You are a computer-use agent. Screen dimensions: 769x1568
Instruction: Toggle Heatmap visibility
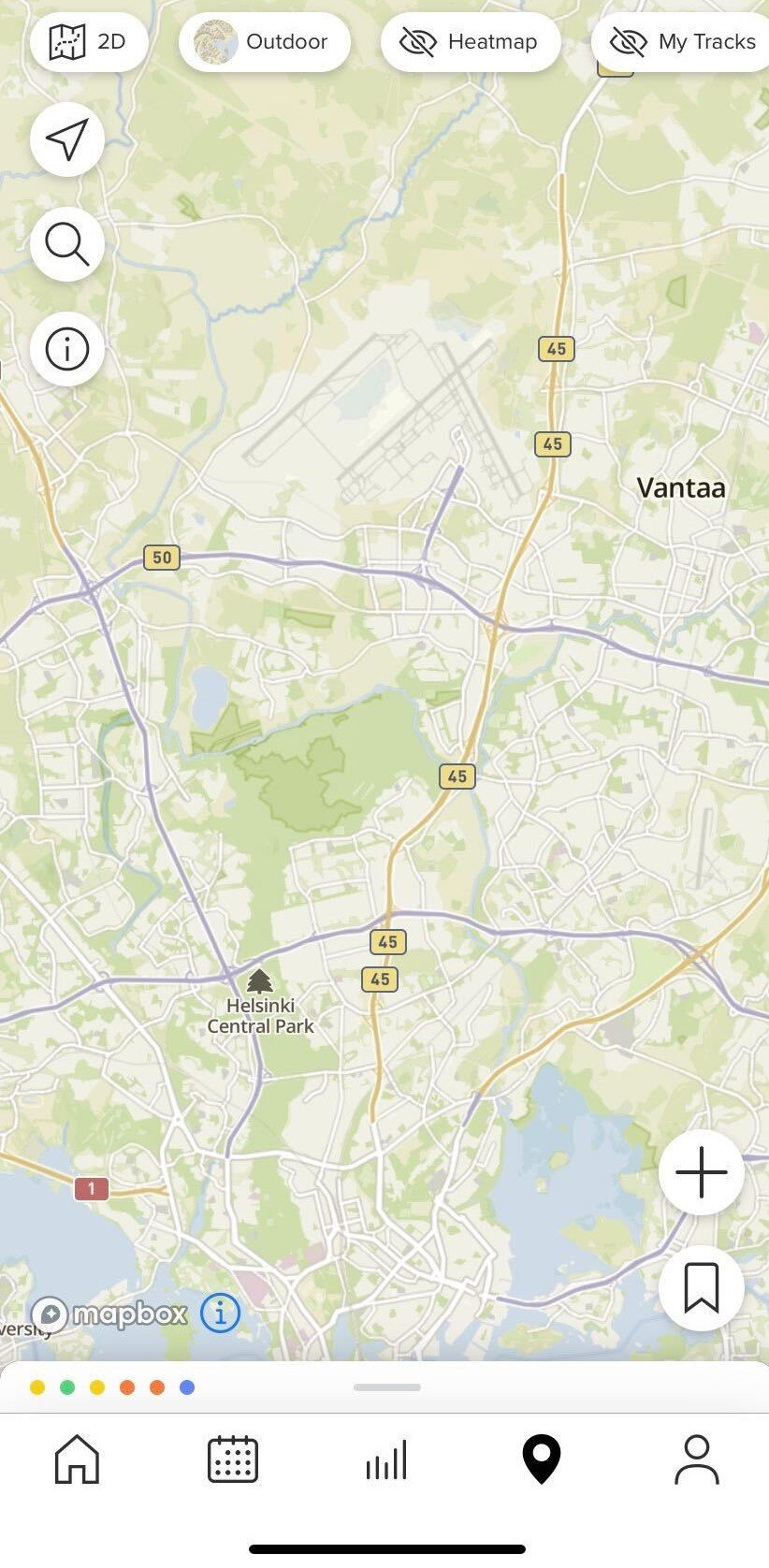click(x=470, y=42)
